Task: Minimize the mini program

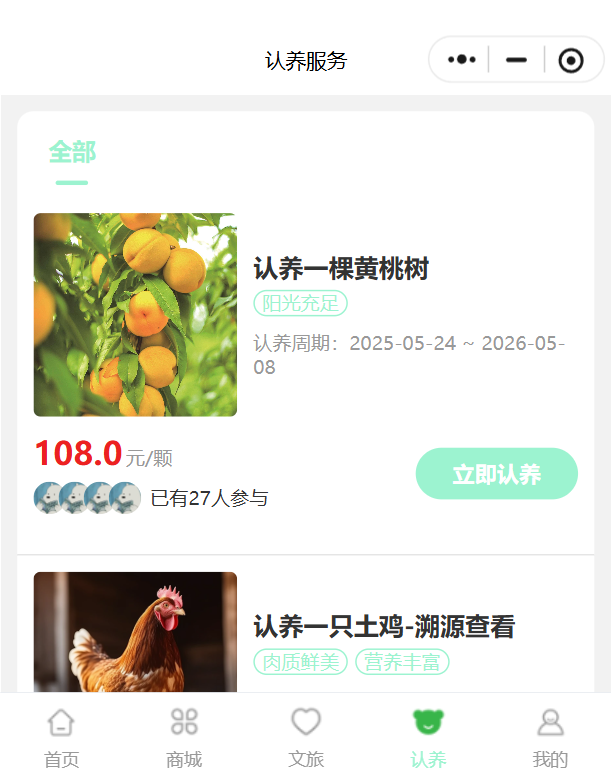Action: pos(516,60)
